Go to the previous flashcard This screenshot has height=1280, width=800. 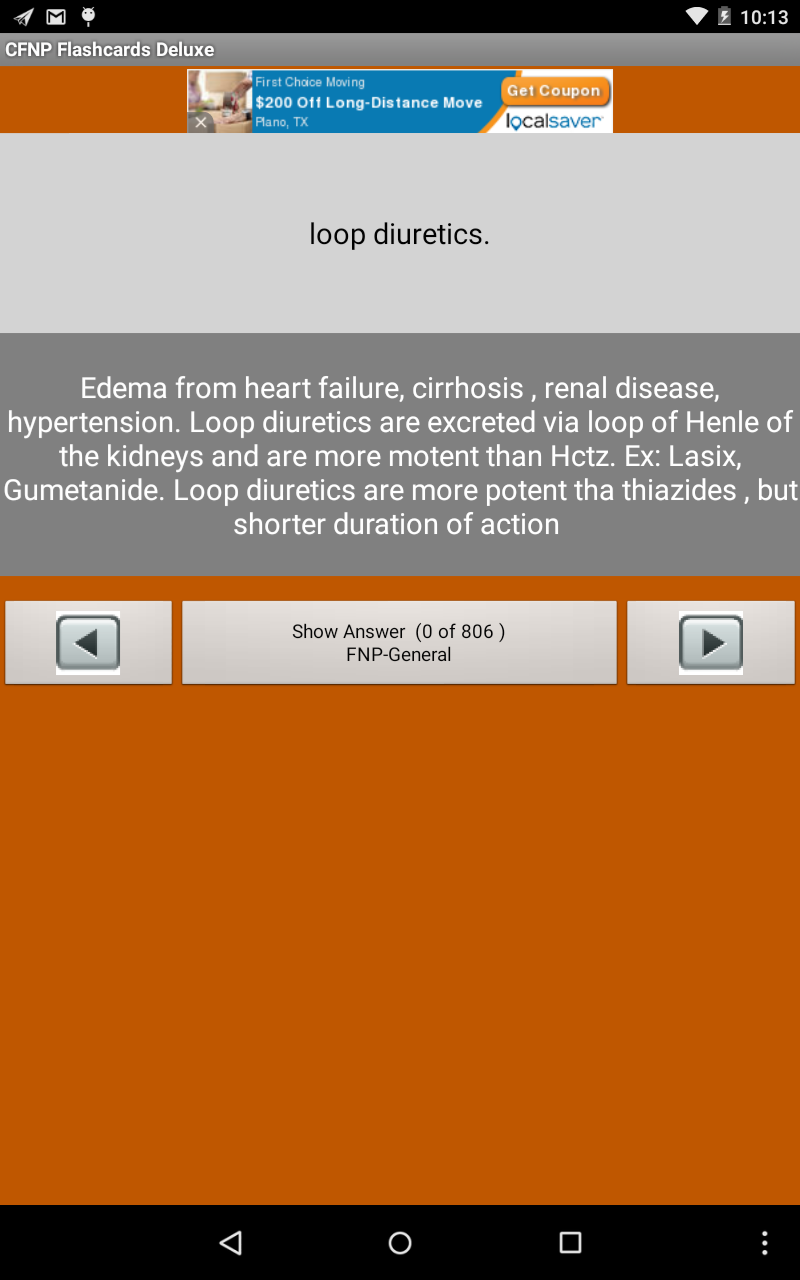[88, 642]
